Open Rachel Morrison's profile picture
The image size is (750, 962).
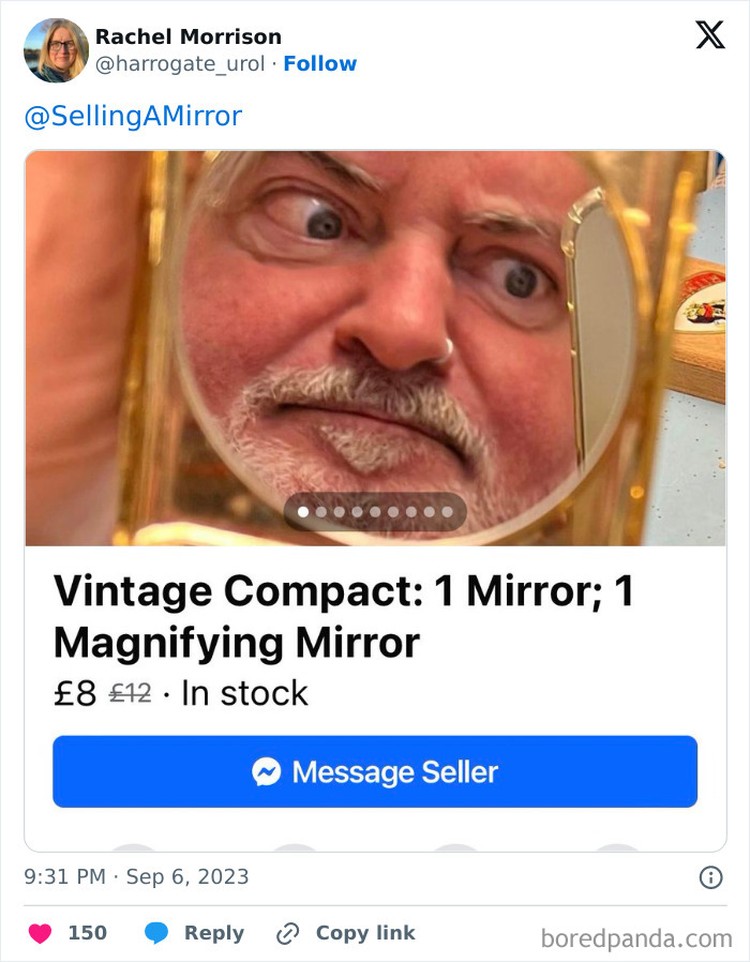[56, 50]
